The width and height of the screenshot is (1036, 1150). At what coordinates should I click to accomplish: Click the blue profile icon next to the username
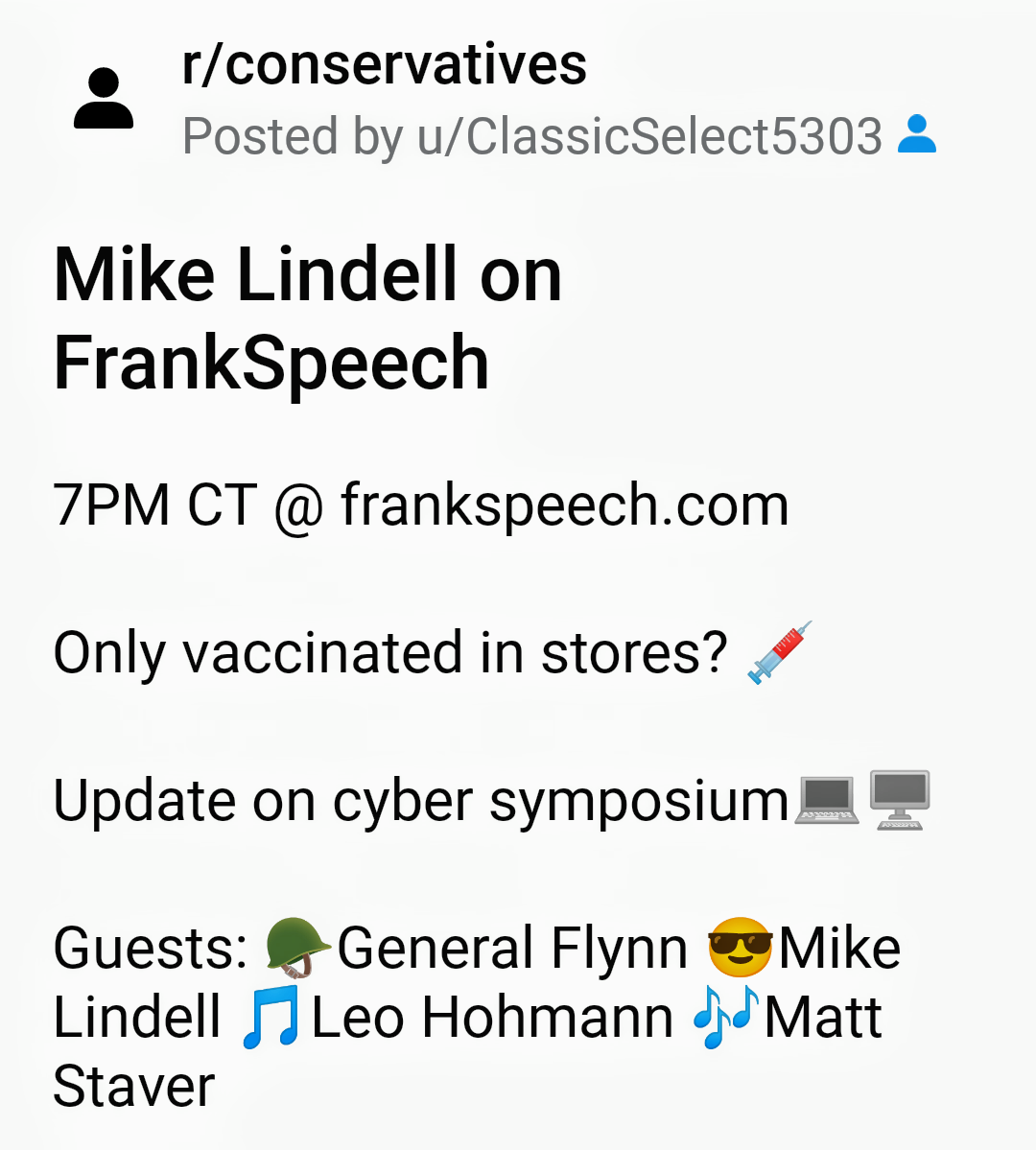pyautogui.click(x=918, y=135)
